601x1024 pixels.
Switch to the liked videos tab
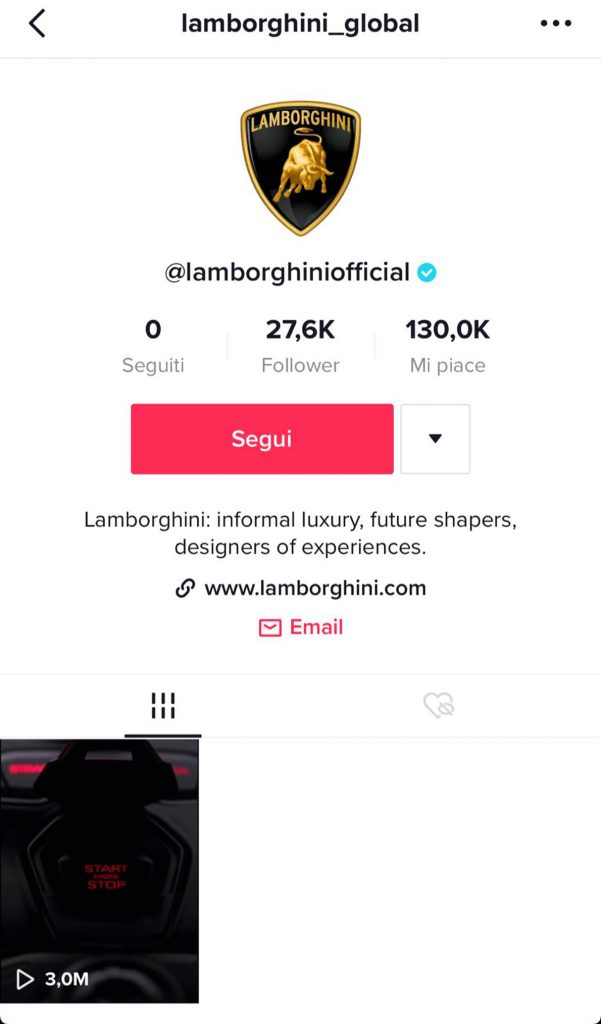(x=439, y=706)
